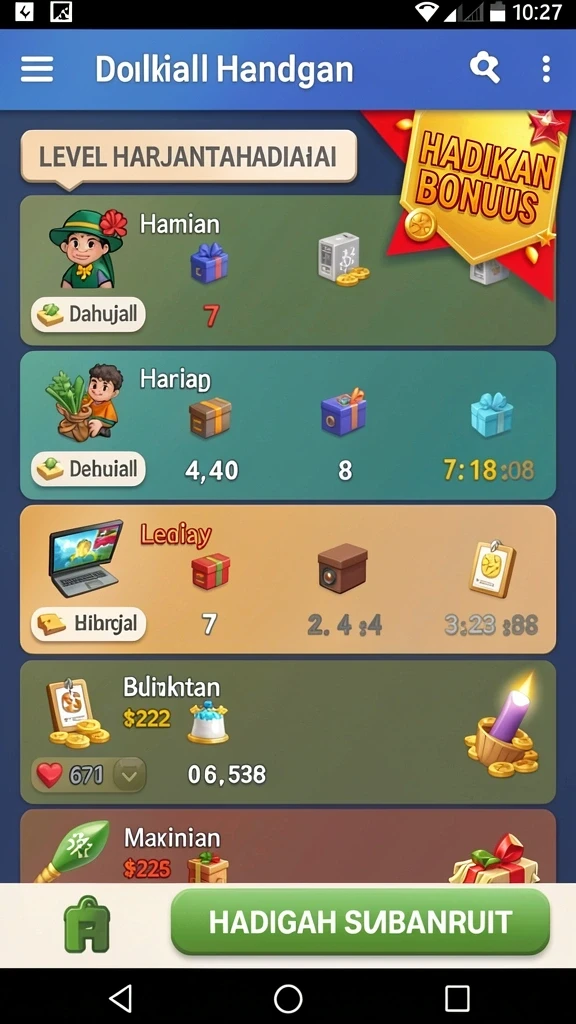The image size is (576, 1024).
Task: Tap the Dehuiall button in Hariap card
Action: coord(88,469)
